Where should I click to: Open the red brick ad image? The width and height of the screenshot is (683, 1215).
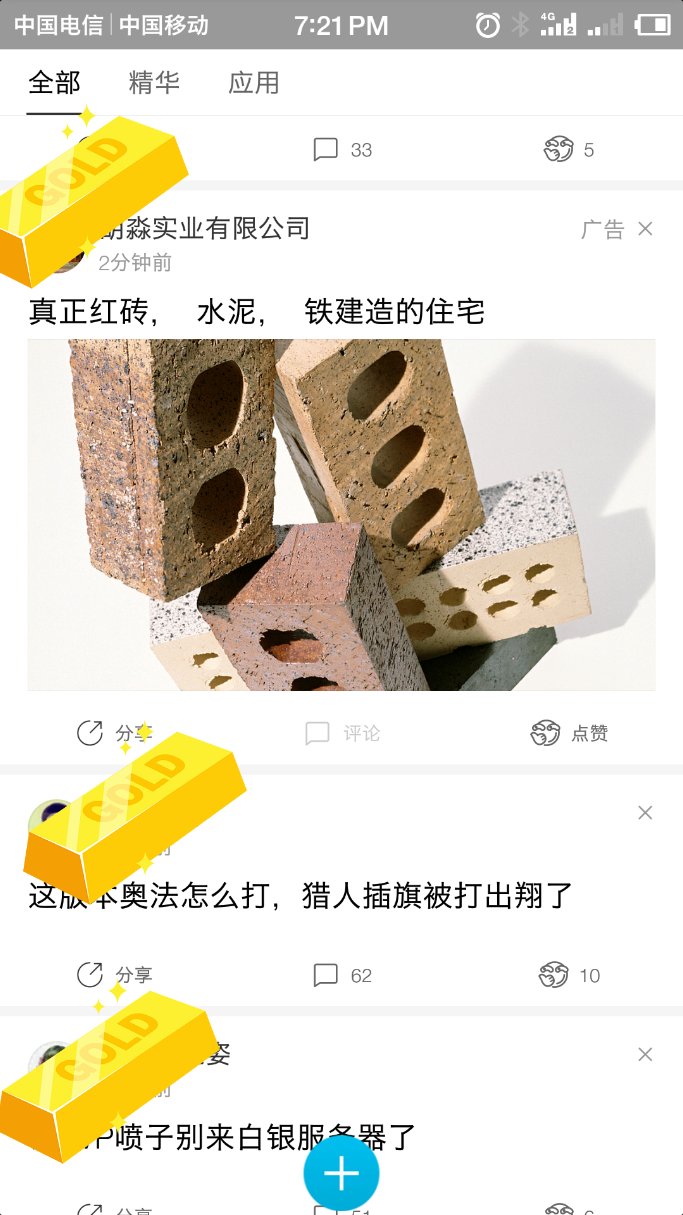click(341, 515)
